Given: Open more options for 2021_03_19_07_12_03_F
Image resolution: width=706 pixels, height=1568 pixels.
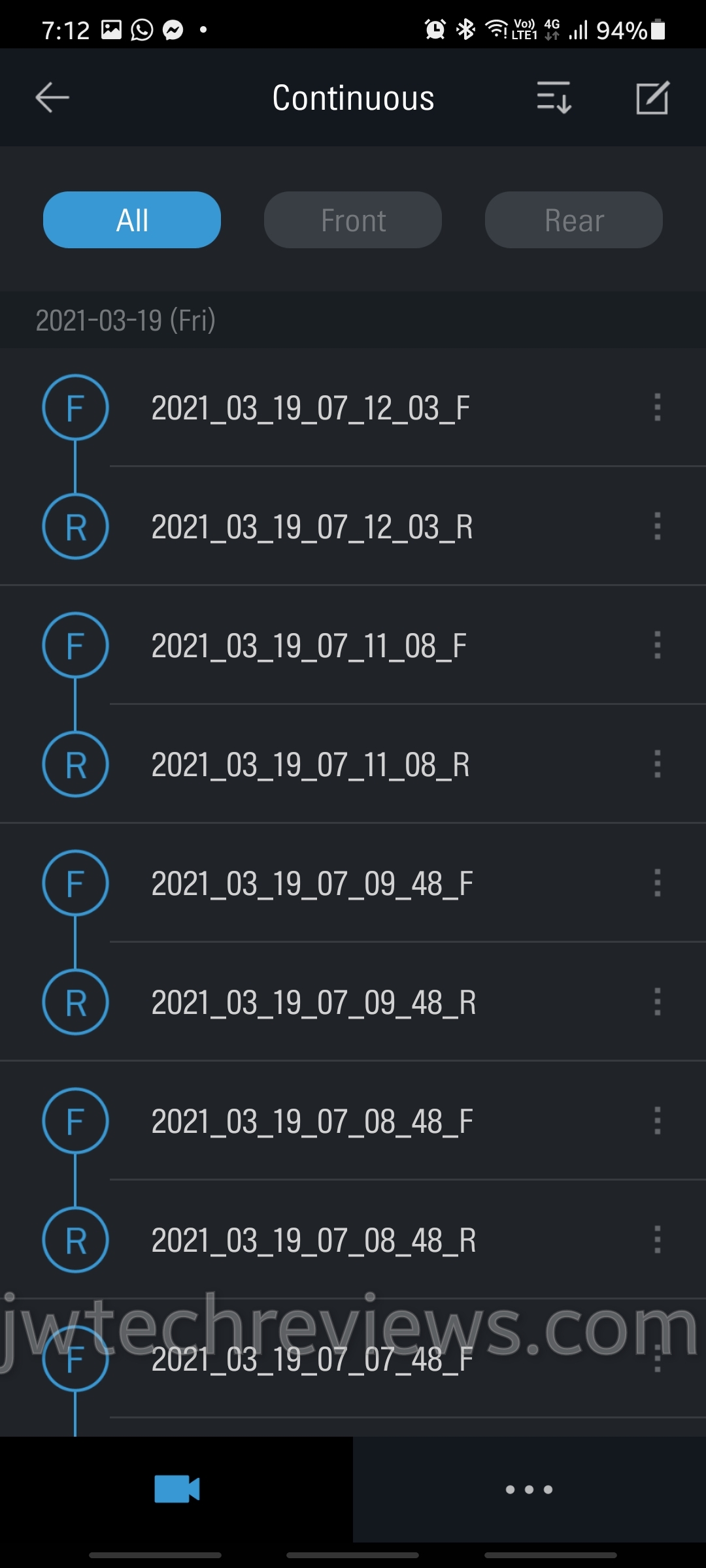Looking at the screenshot, I should click(658, 408).
